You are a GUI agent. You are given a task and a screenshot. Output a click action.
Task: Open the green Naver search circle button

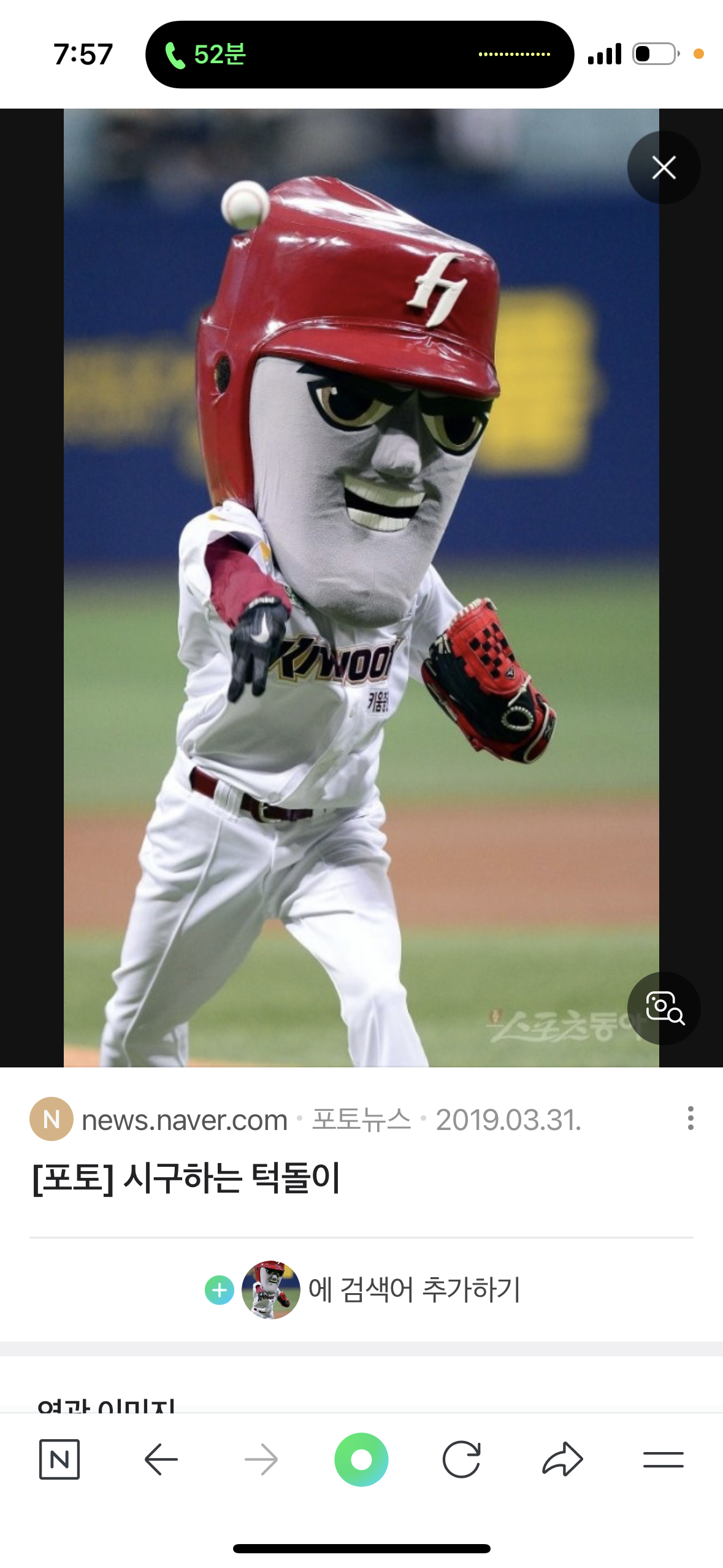pyautogui.click(x=361, y=1459)
